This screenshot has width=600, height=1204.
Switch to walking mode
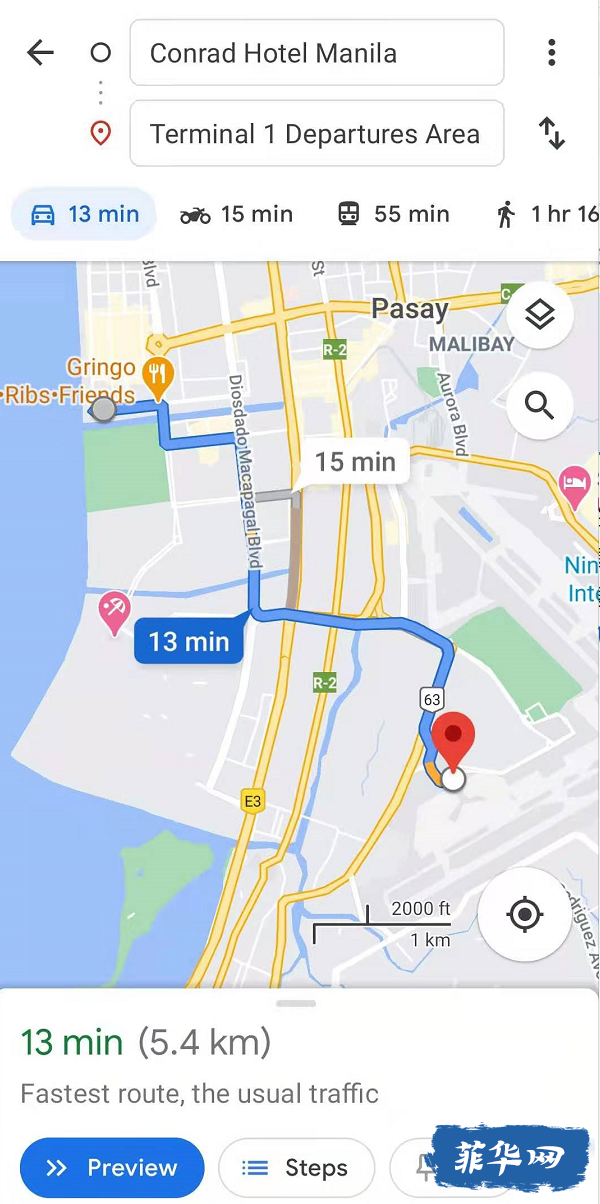546,214
